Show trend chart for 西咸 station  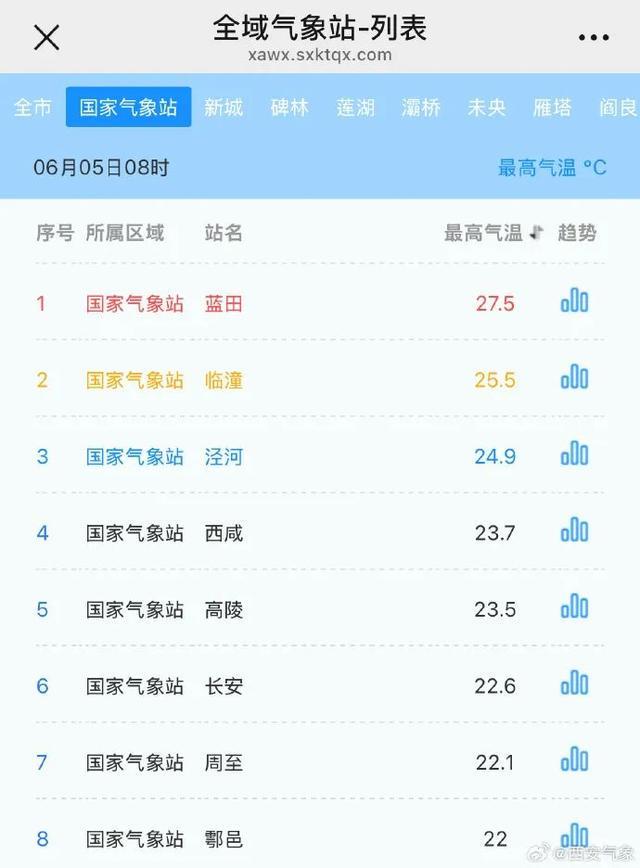[x=574, y=531]
